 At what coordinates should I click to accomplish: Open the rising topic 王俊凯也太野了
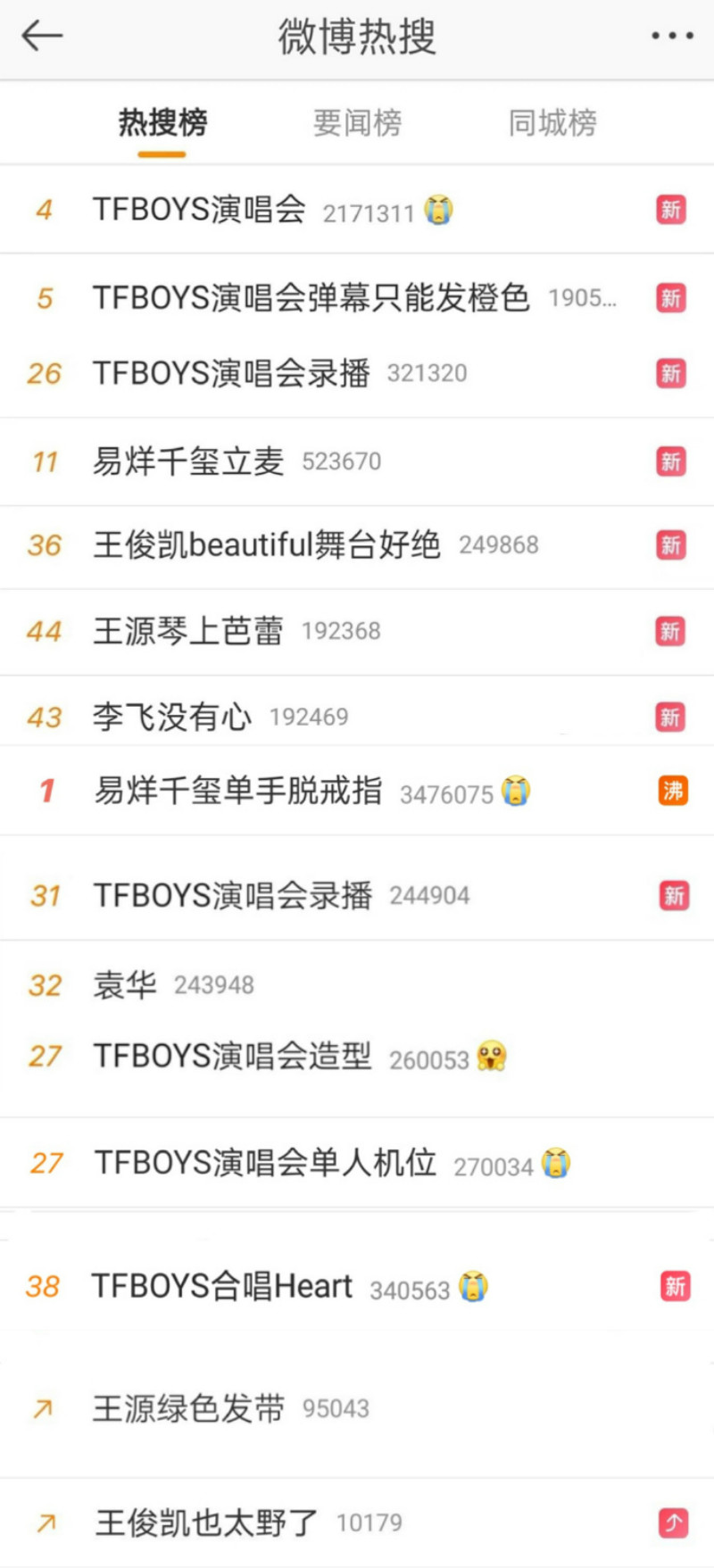pos(206,1522)
